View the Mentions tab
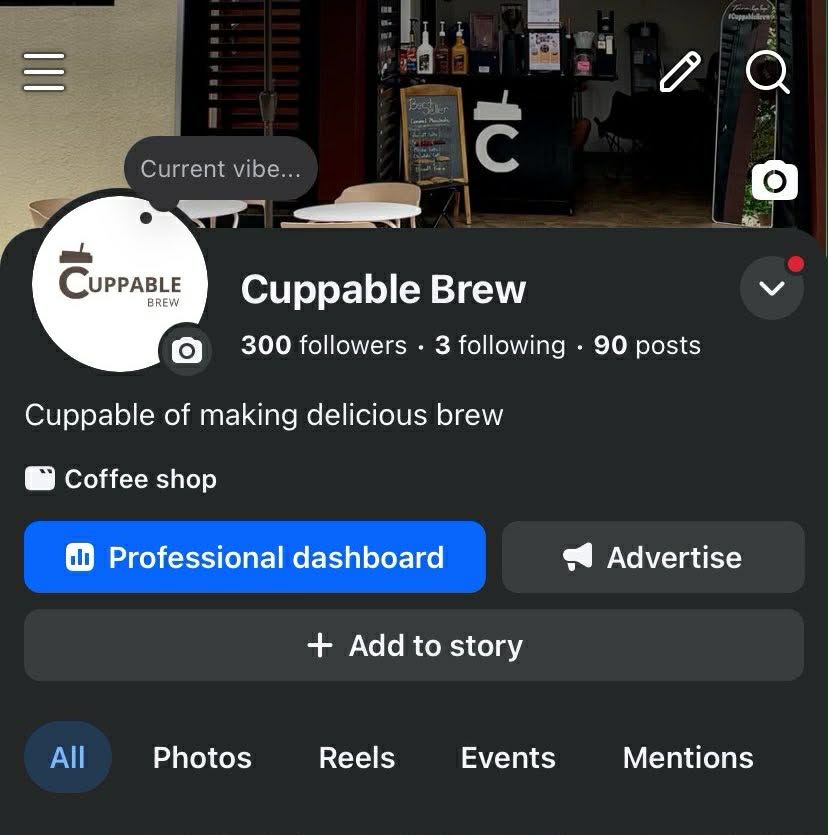This screenshot has height=835, width=828. [688, 757]
